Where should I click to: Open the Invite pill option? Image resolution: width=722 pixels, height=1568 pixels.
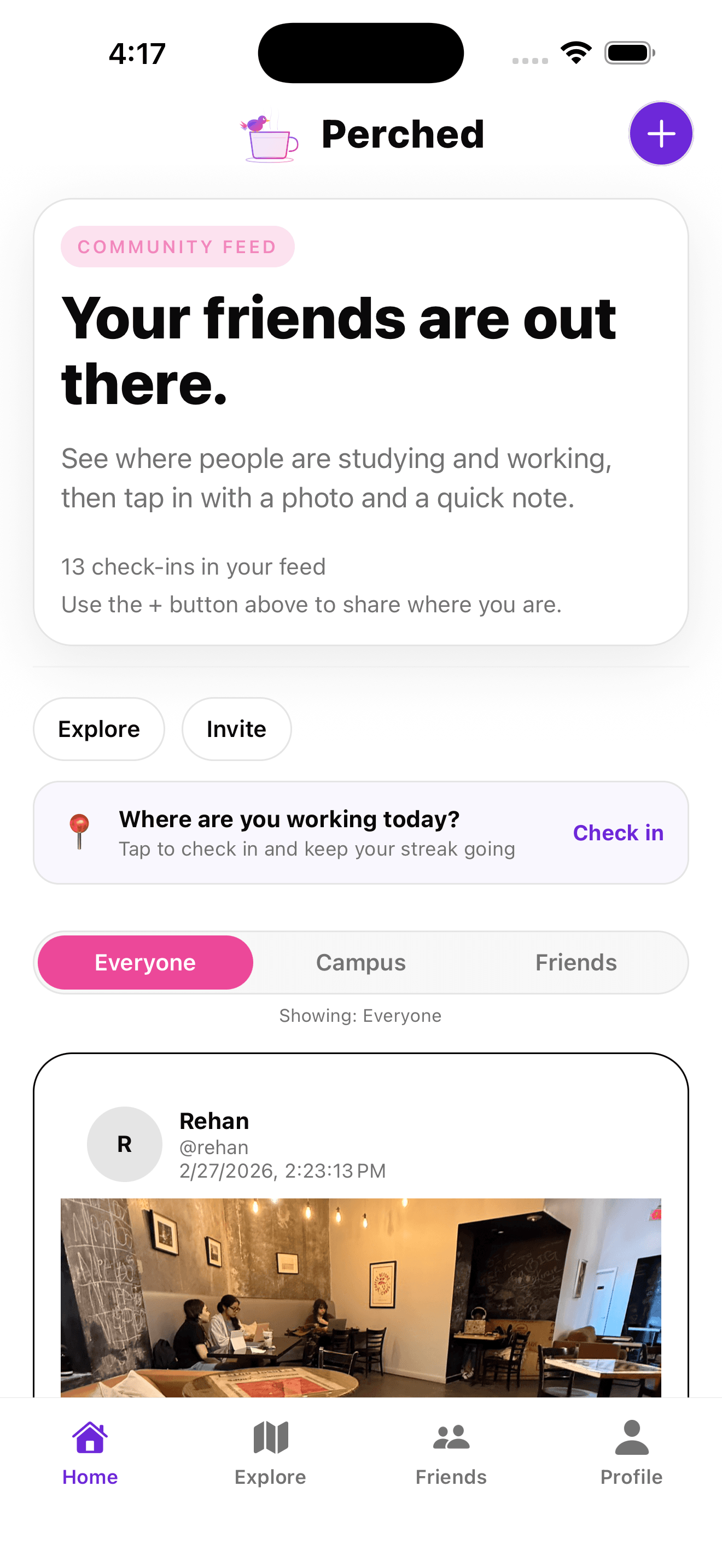[236, 729]
